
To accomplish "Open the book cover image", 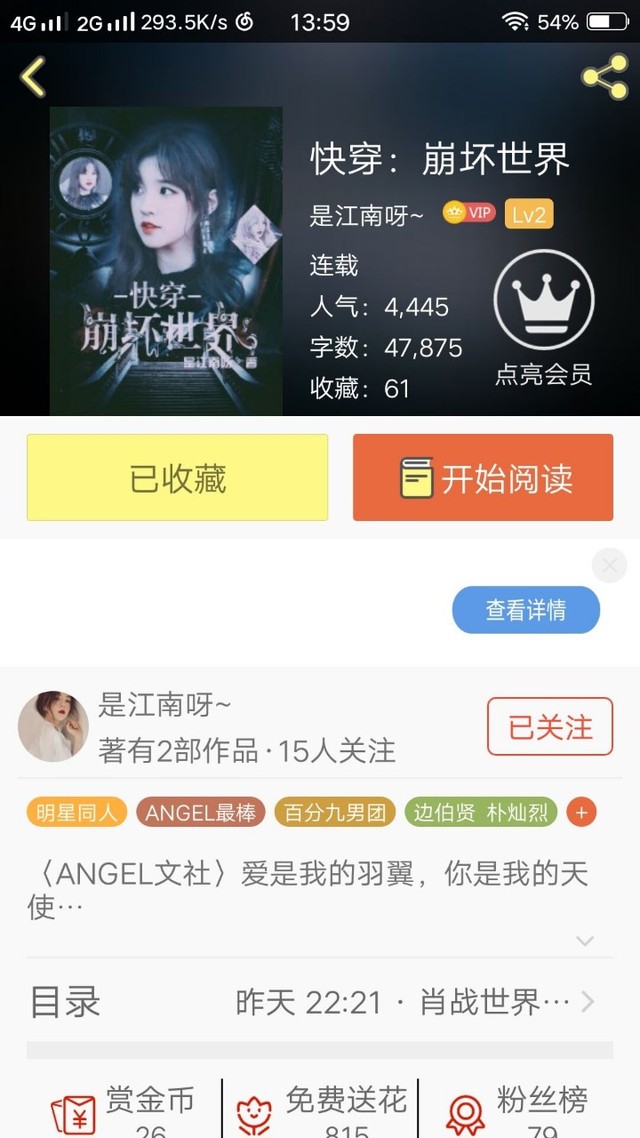I will 166,260.
